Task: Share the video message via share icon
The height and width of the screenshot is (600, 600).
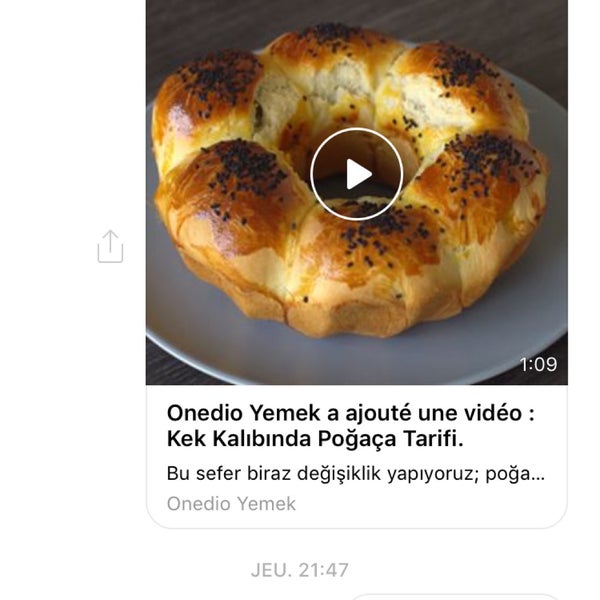Action: coord(110,246)
